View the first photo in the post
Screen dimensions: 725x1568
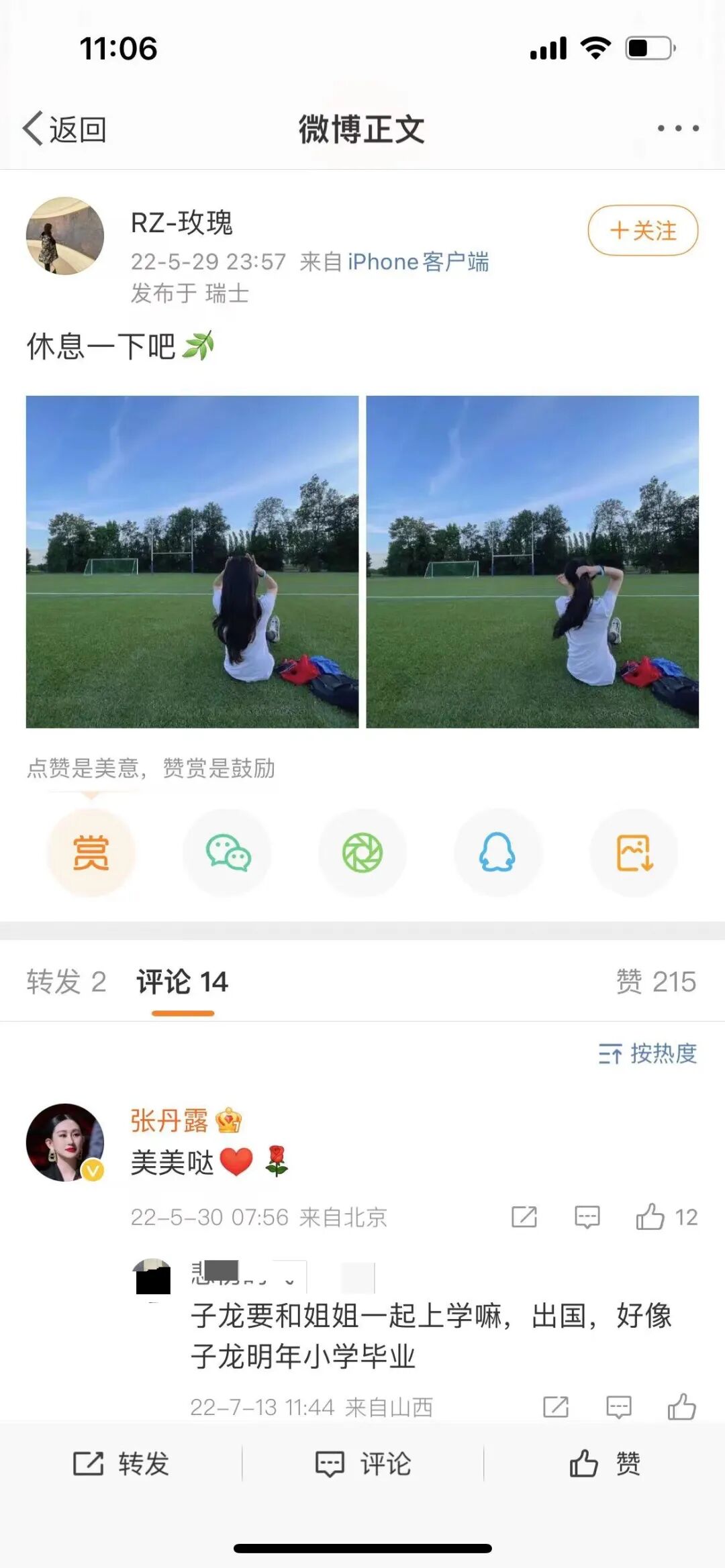pyautogui.click(x=192, y=562)
